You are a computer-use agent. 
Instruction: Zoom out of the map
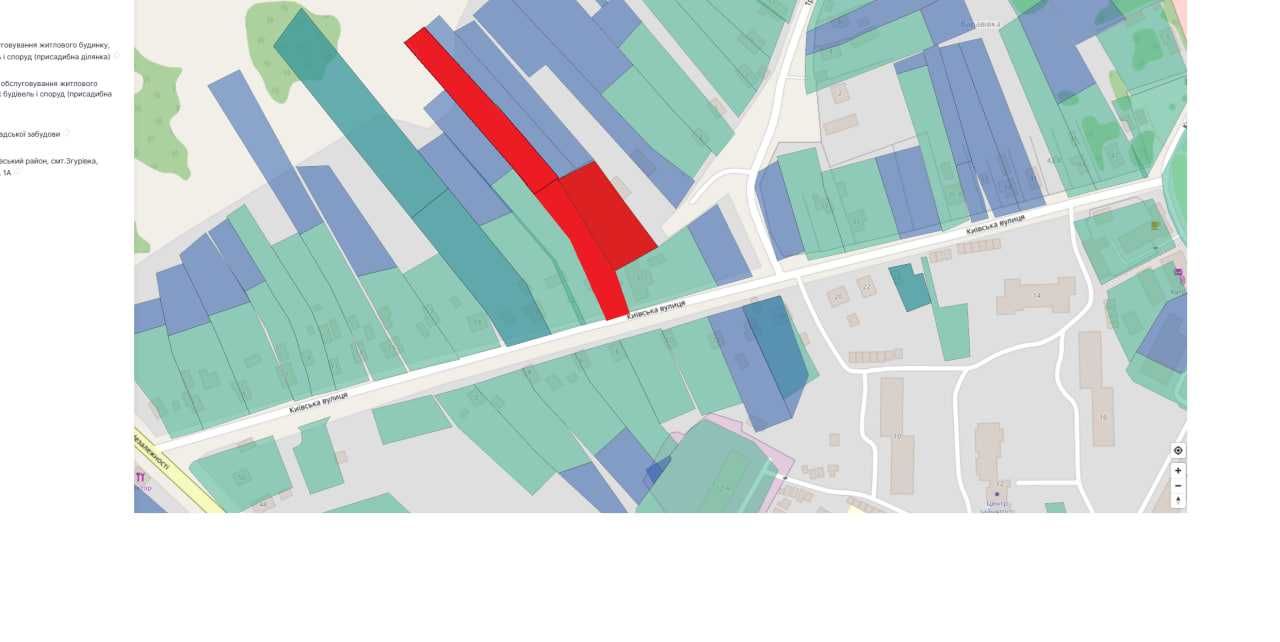tap(1178, 486)
